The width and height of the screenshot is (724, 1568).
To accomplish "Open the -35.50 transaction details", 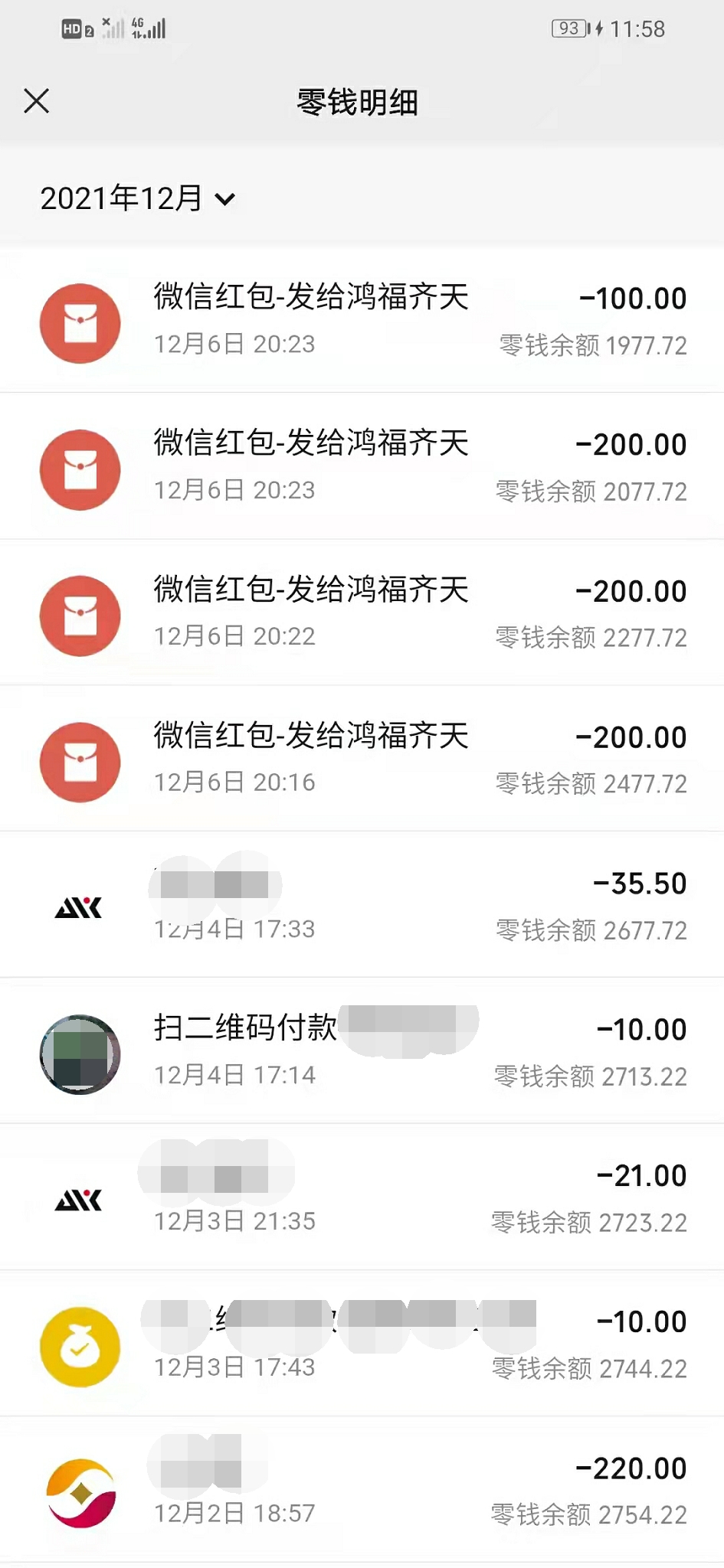I will (x=362, y=905).
